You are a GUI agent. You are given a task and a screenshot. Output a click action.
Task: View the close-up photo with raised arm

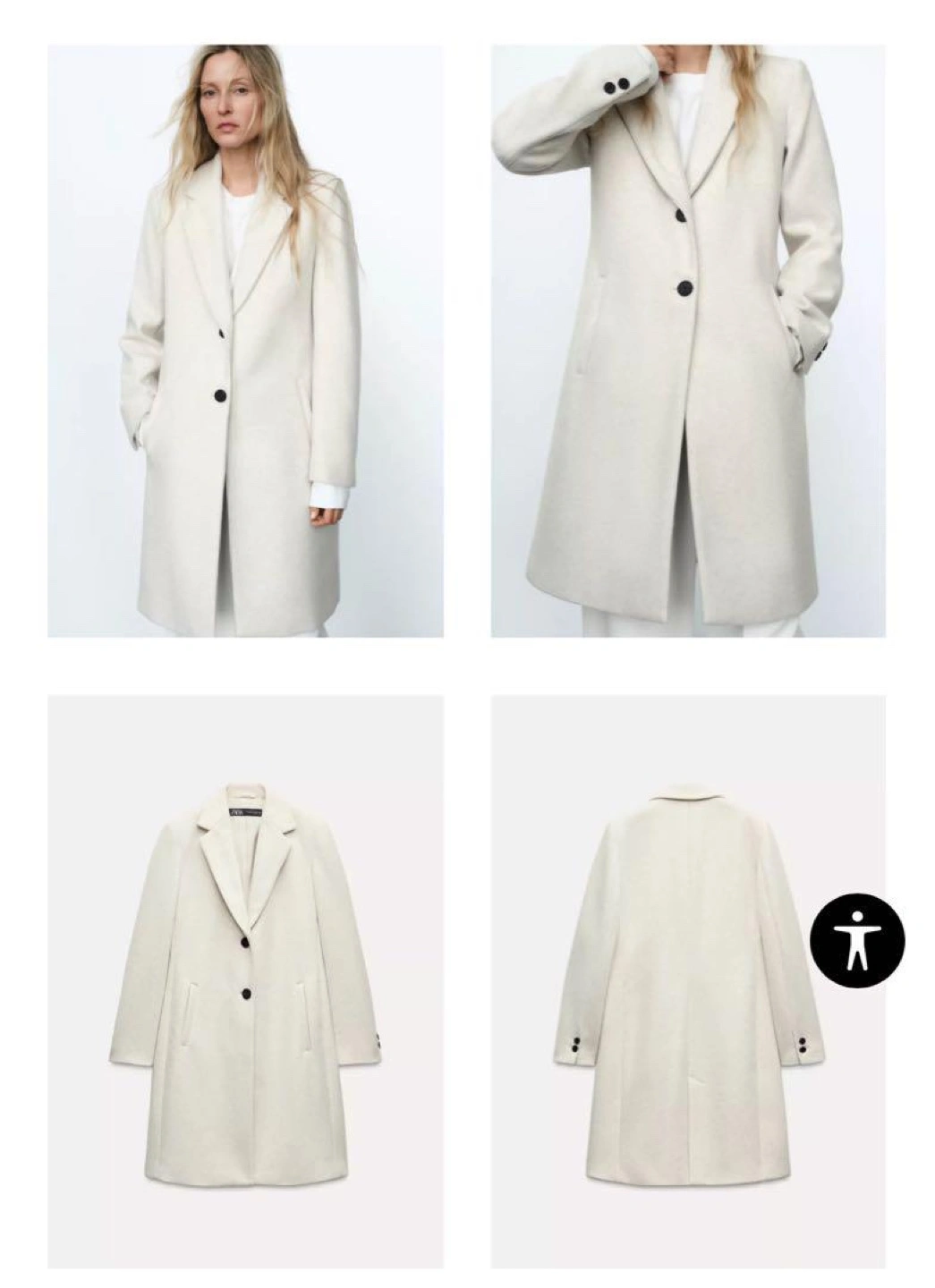click(688, 341)
